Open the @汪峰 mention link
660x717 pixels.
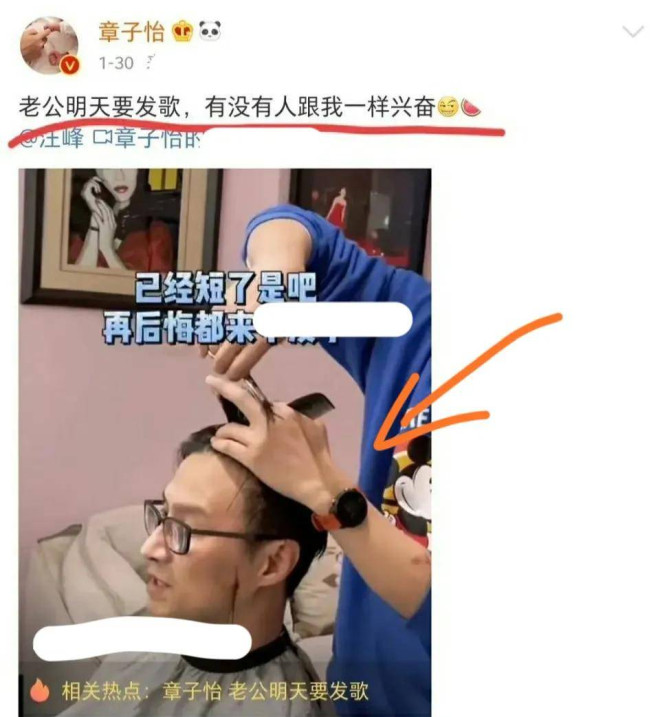coord(50,140)
